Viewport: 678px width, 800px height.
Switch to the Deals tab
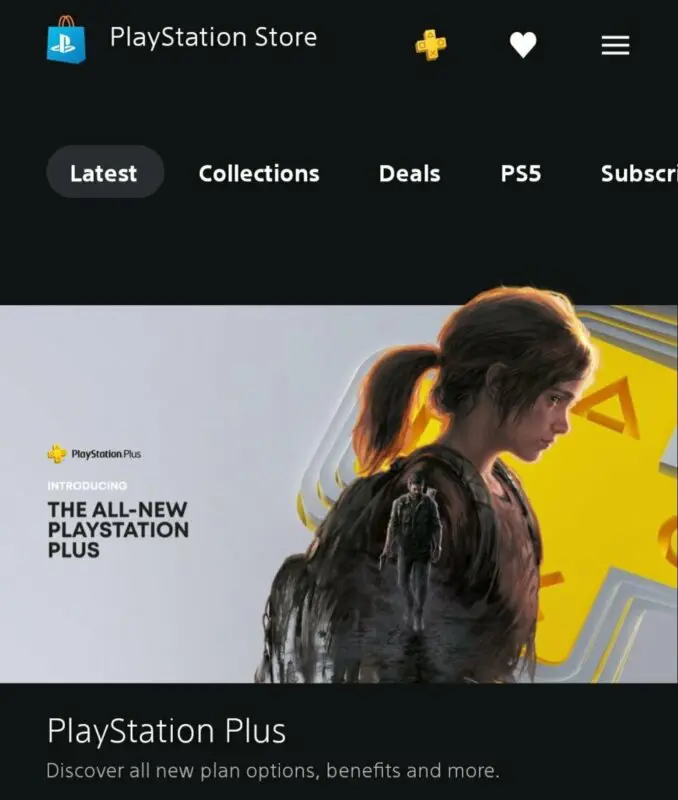(x=409, y=173)
